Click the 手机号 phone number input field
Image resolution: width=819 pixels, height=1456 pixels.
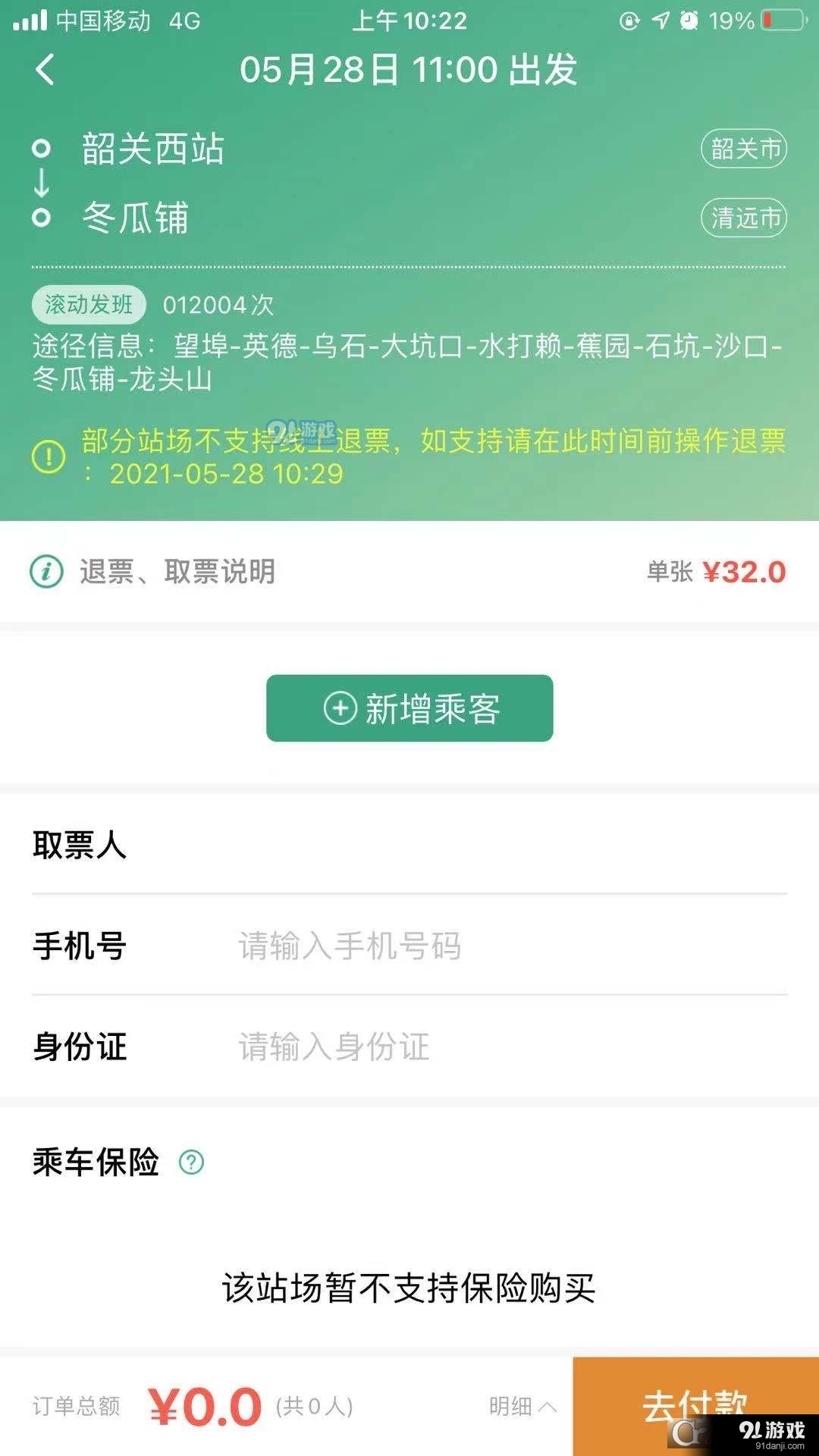(x=455, y=946)
